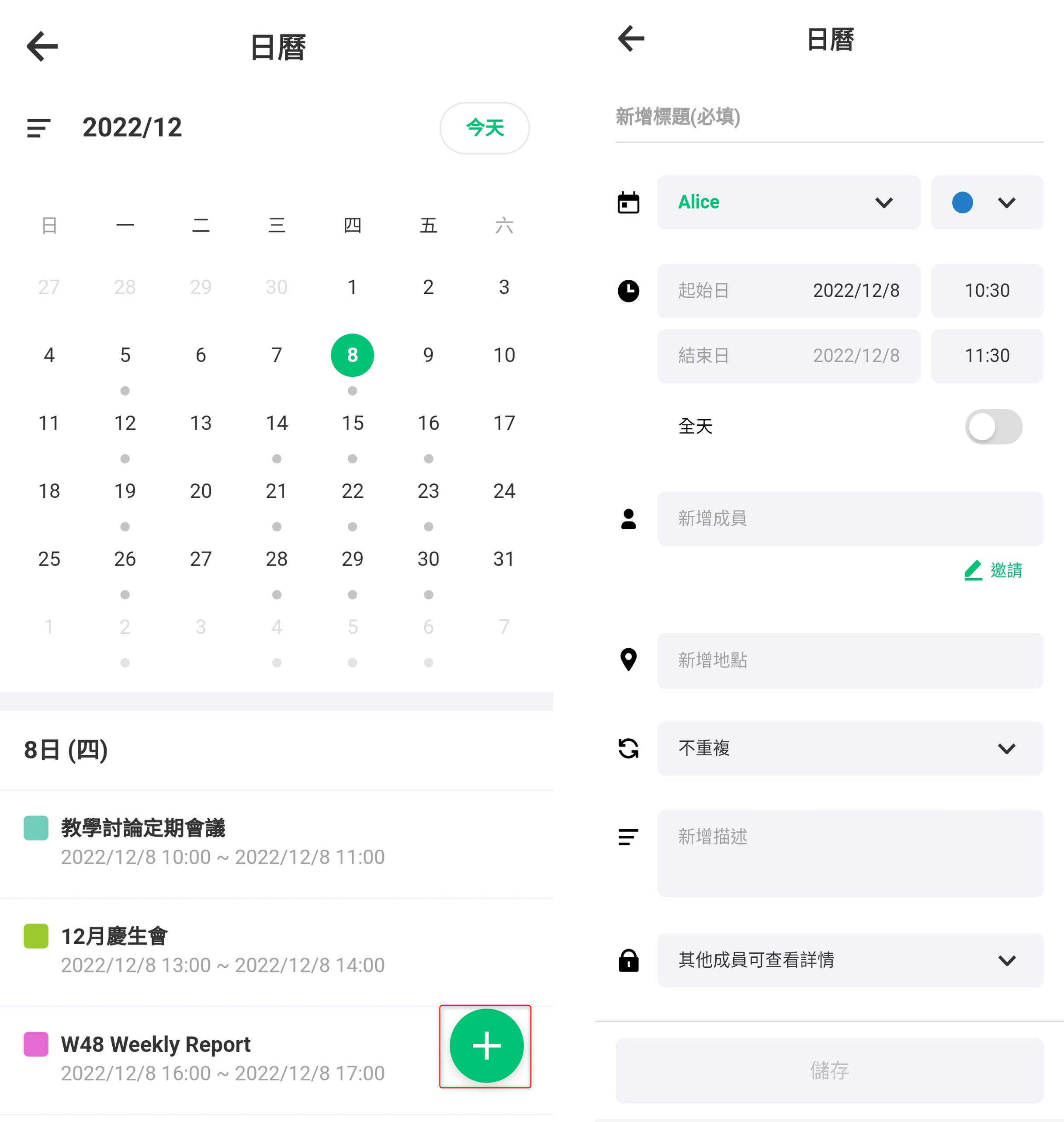Screen dimensions: 1064x1122
Task: Change the 11:30 end time
Action: point(986,356)
